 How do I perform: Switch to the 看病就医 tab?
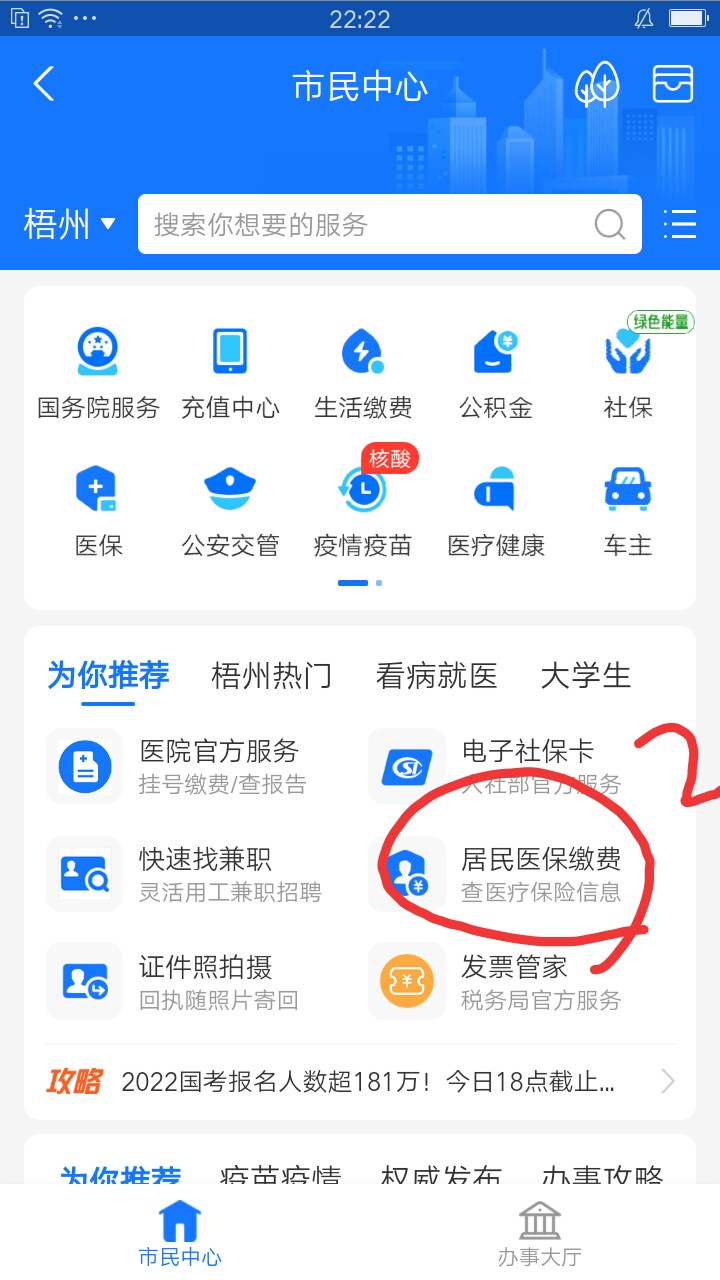pyautogui.click(x=436, y=676)
